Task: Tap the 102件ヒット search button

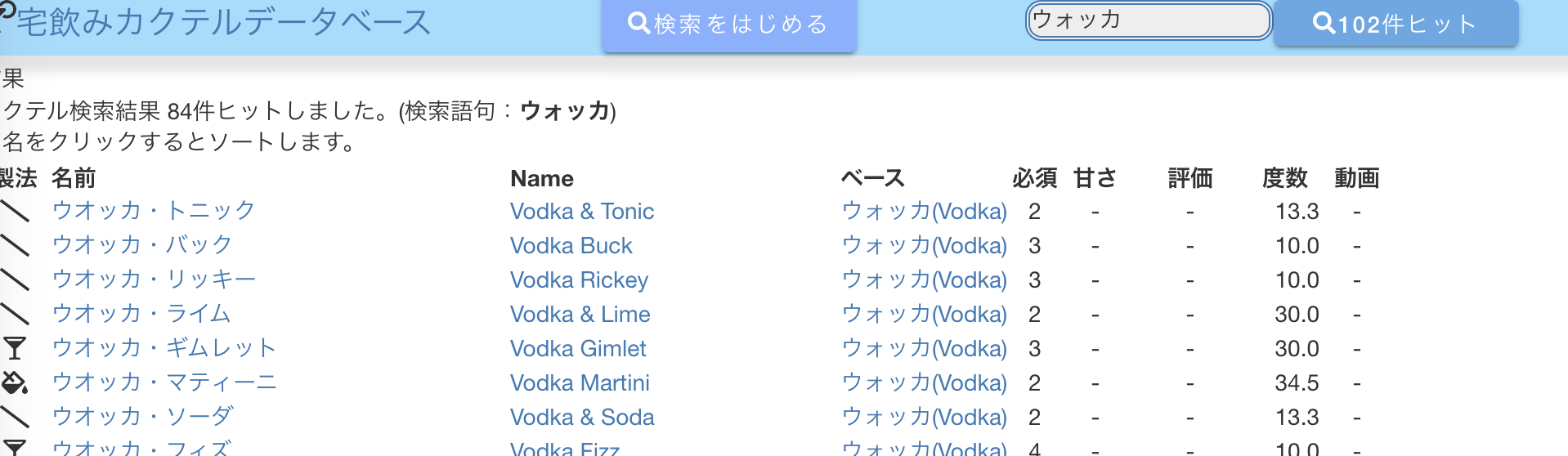Action: coord(1395,25)
